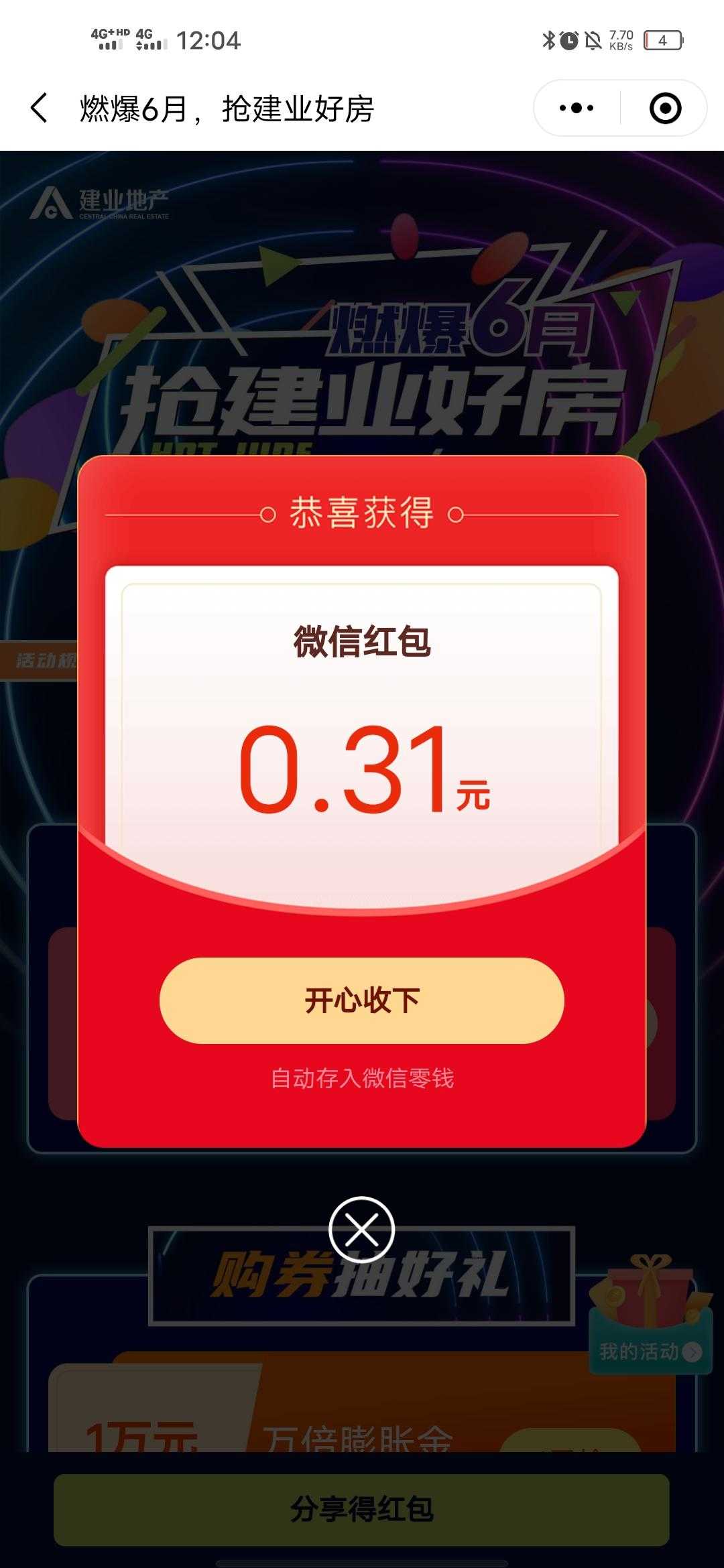Accept the red packet with 开心收下
The height and width of the screenshot is (1568, 724).
[362, 1000]
